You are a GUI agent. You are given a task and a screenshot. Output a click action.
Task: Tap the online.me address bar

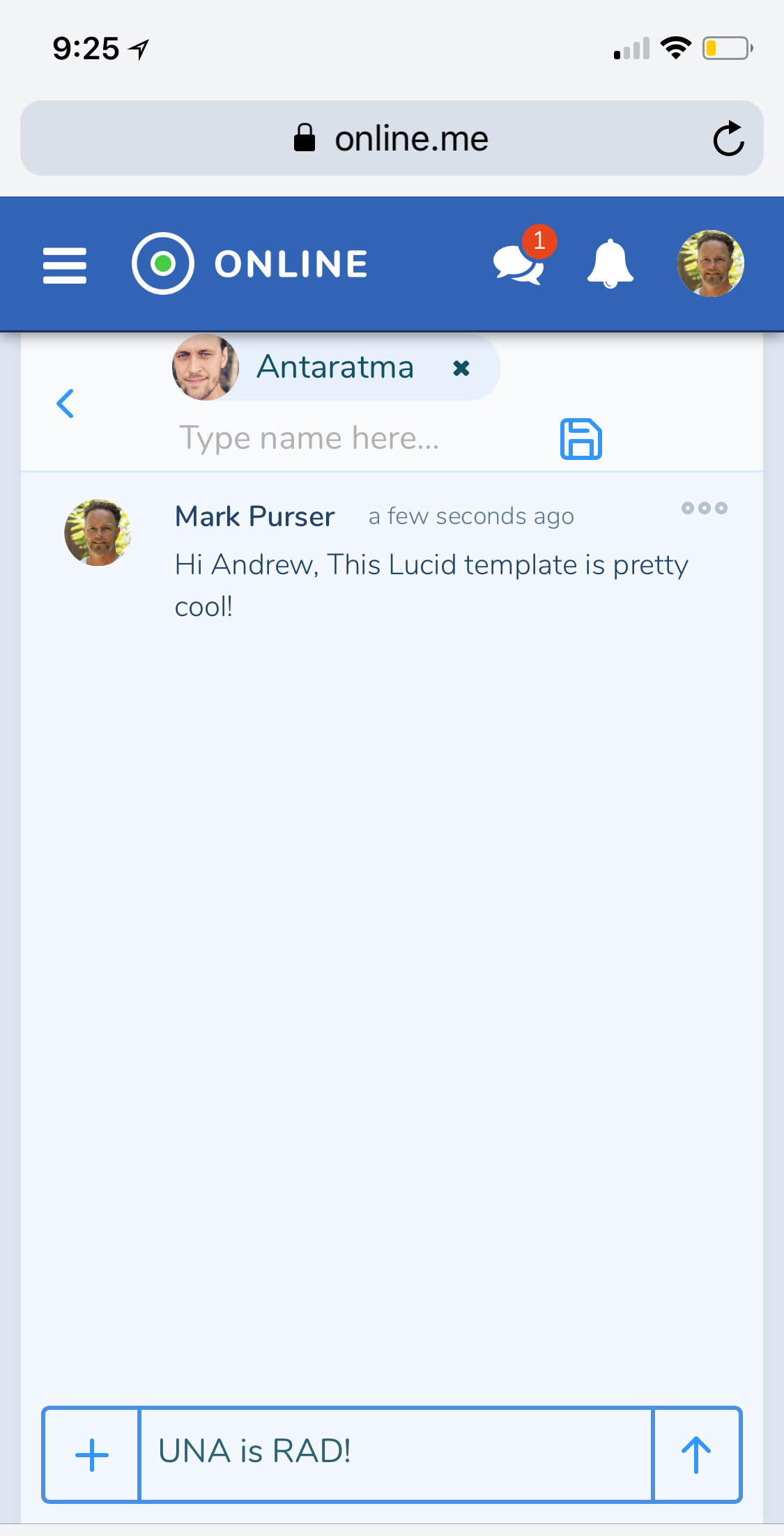(392, 139)
